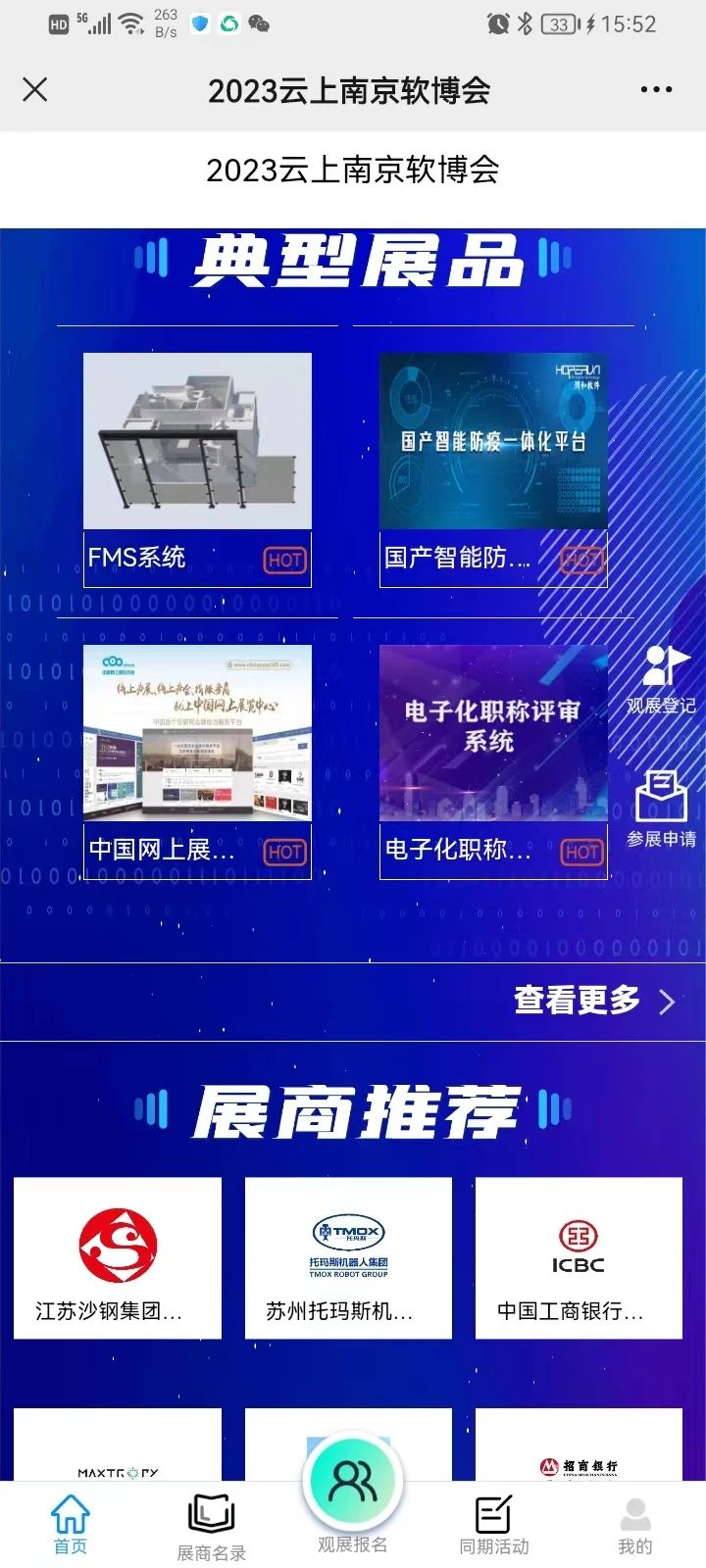This screenshot has height=1568, width=706.
Task: Open exhibitor 江苏沙钢集团
Action: pyautogui.click(x=118, y=1257)
